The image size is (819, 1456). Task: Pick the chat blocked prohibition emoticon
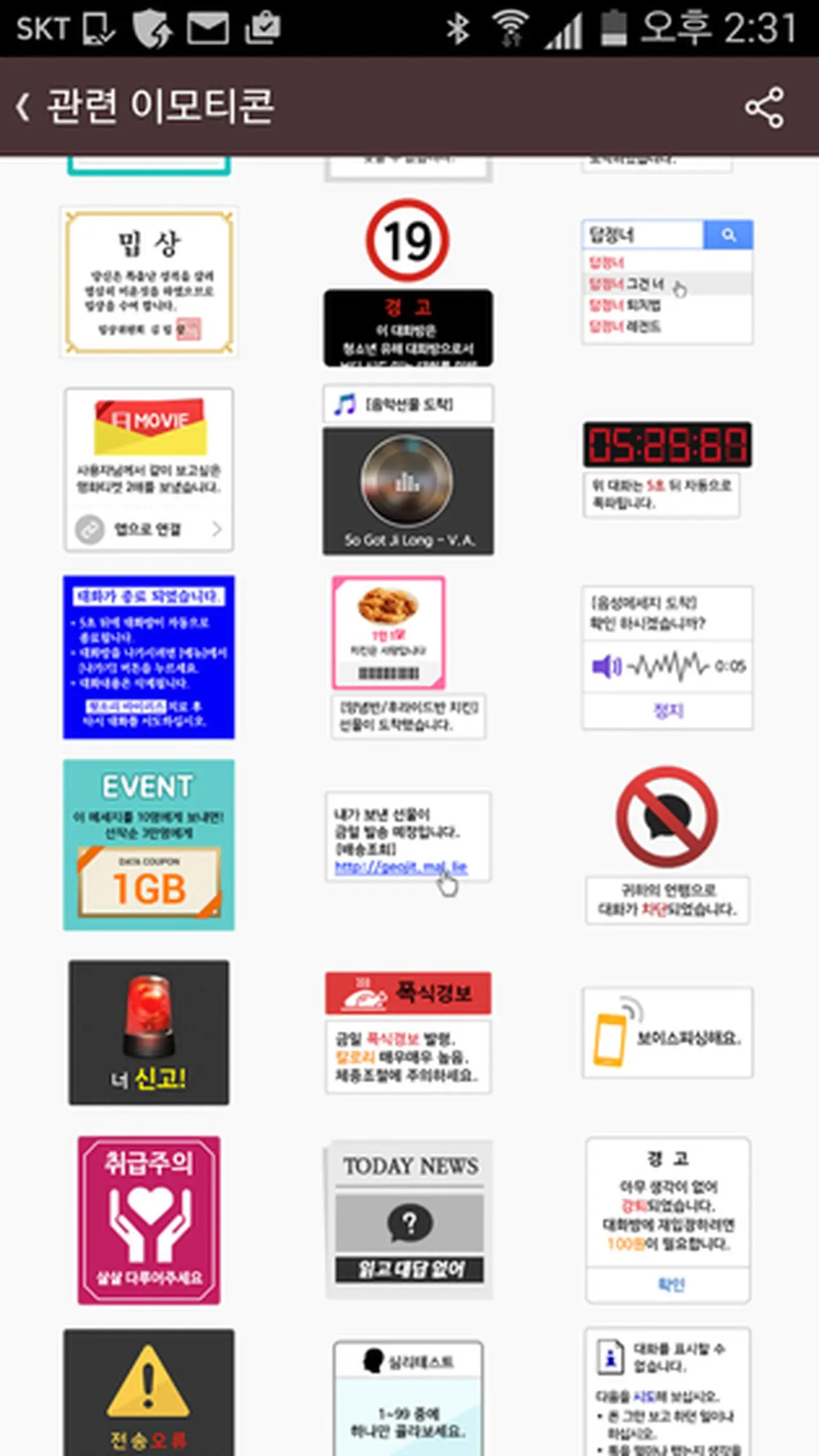click(667, 845)
